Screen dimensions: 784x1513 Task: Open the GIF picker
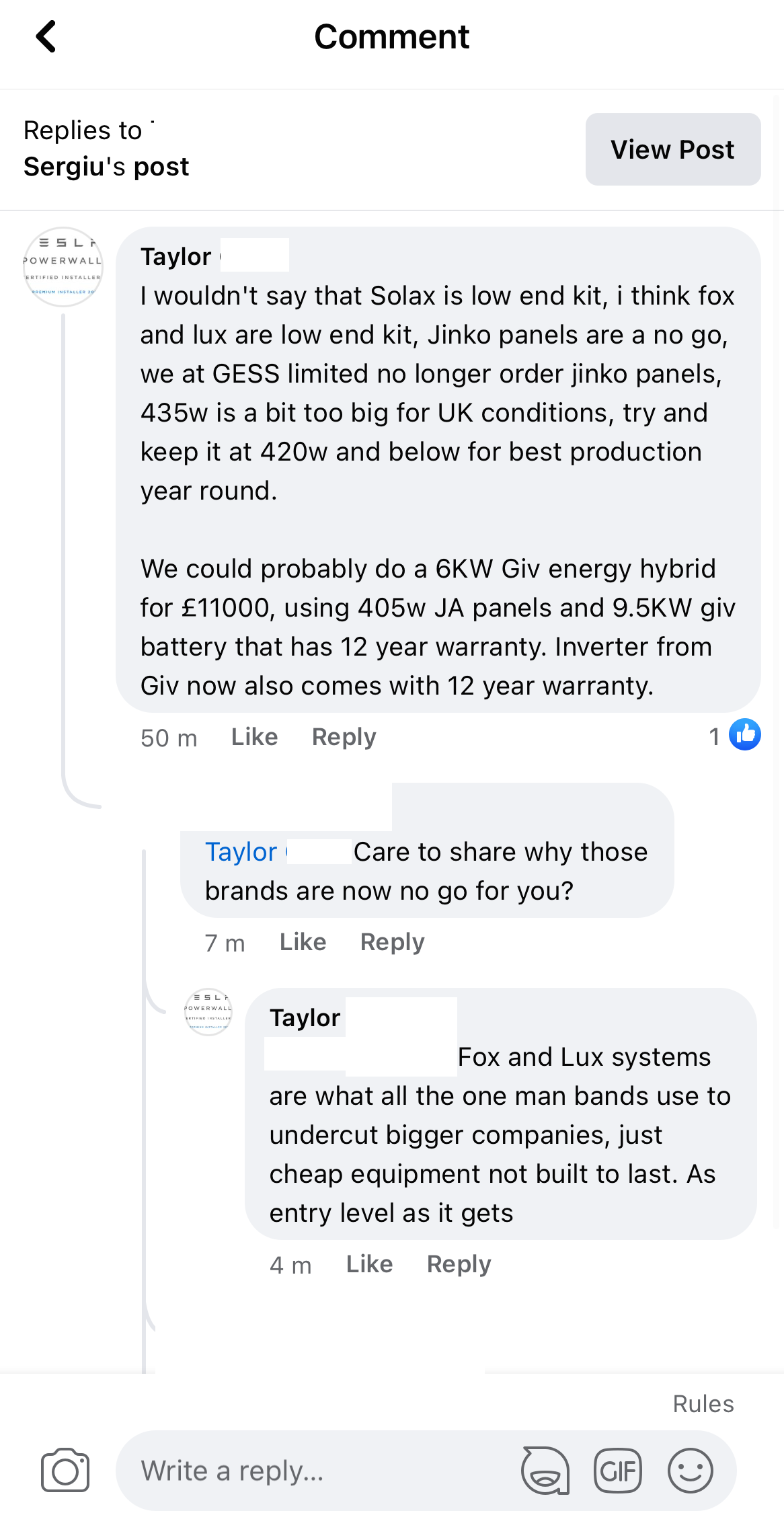point(618,1471)
